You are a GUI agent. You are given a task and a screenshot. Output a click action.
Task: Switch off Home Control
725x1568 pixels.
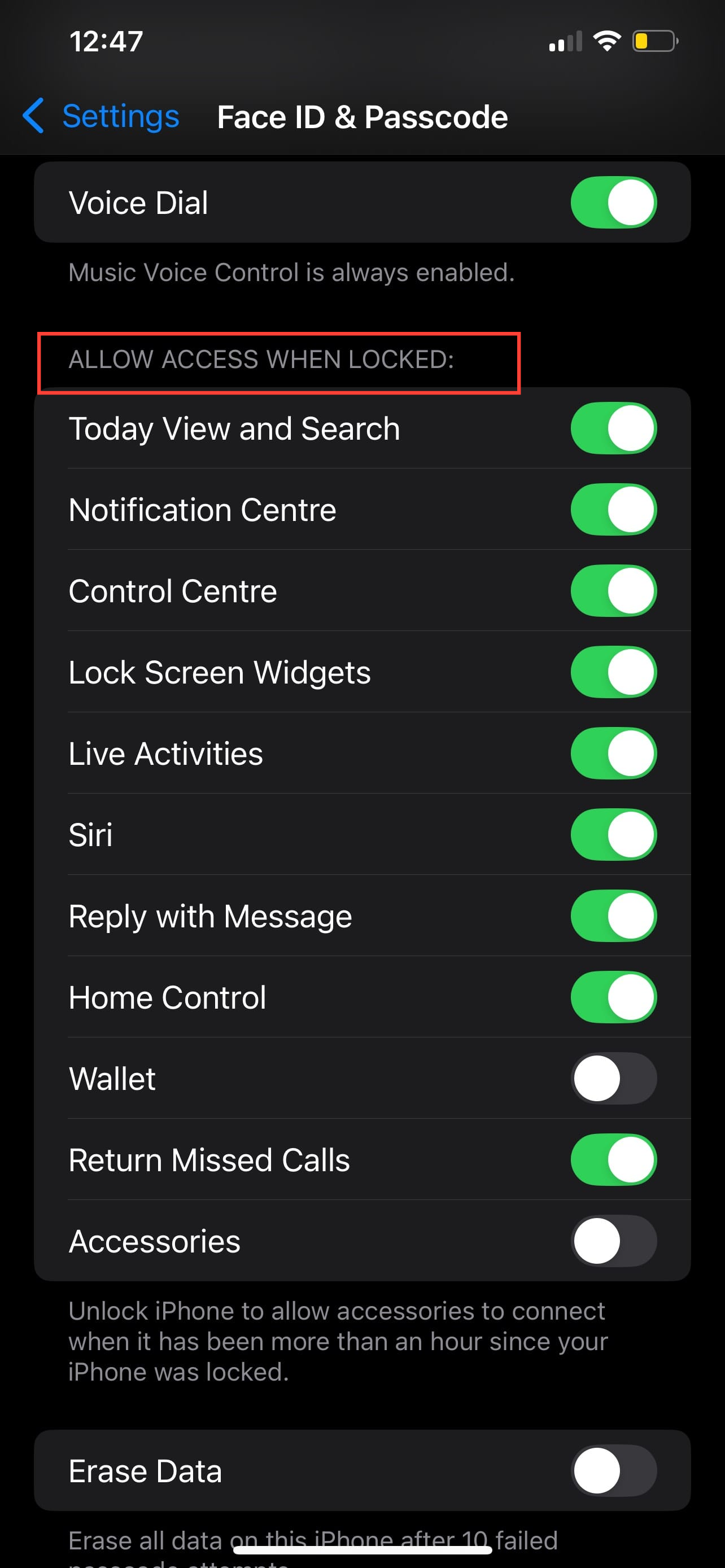[x=613, y=997]
